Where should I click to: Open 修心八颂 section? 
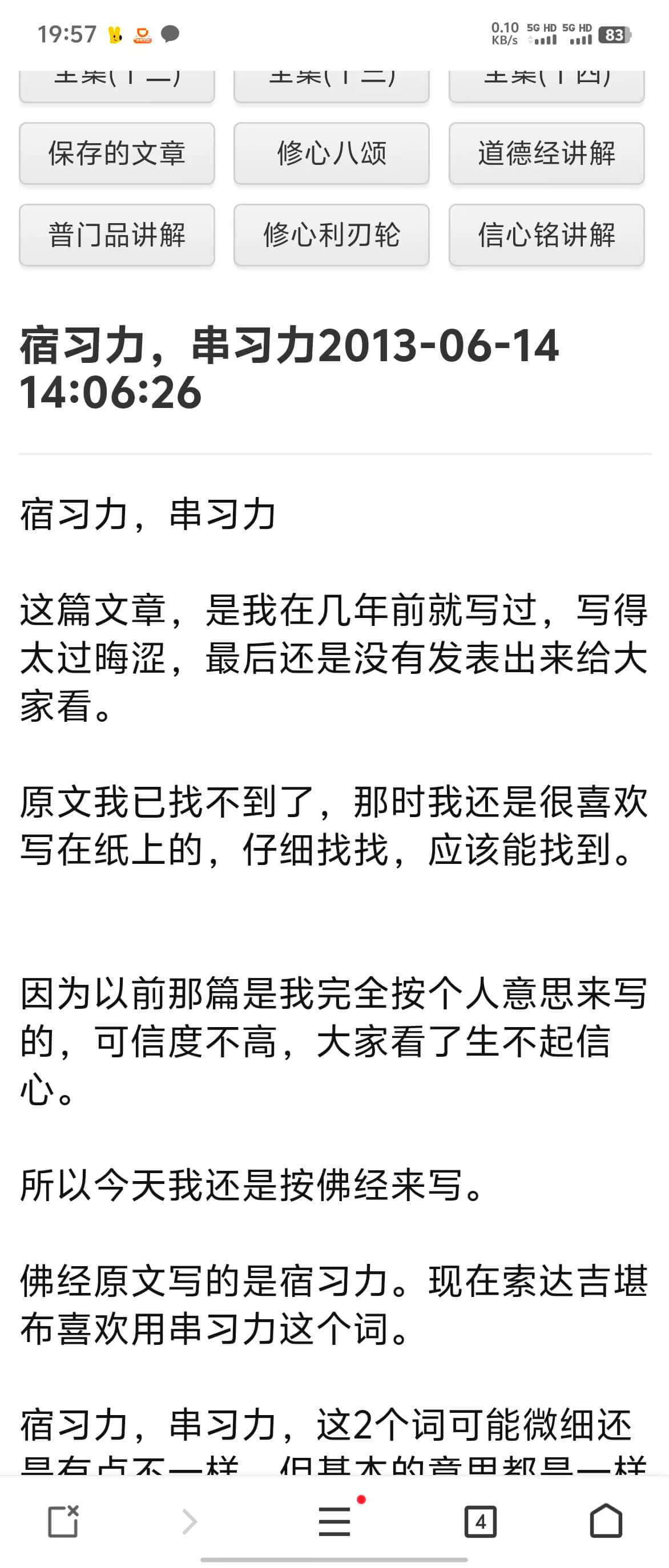[331, 153]
